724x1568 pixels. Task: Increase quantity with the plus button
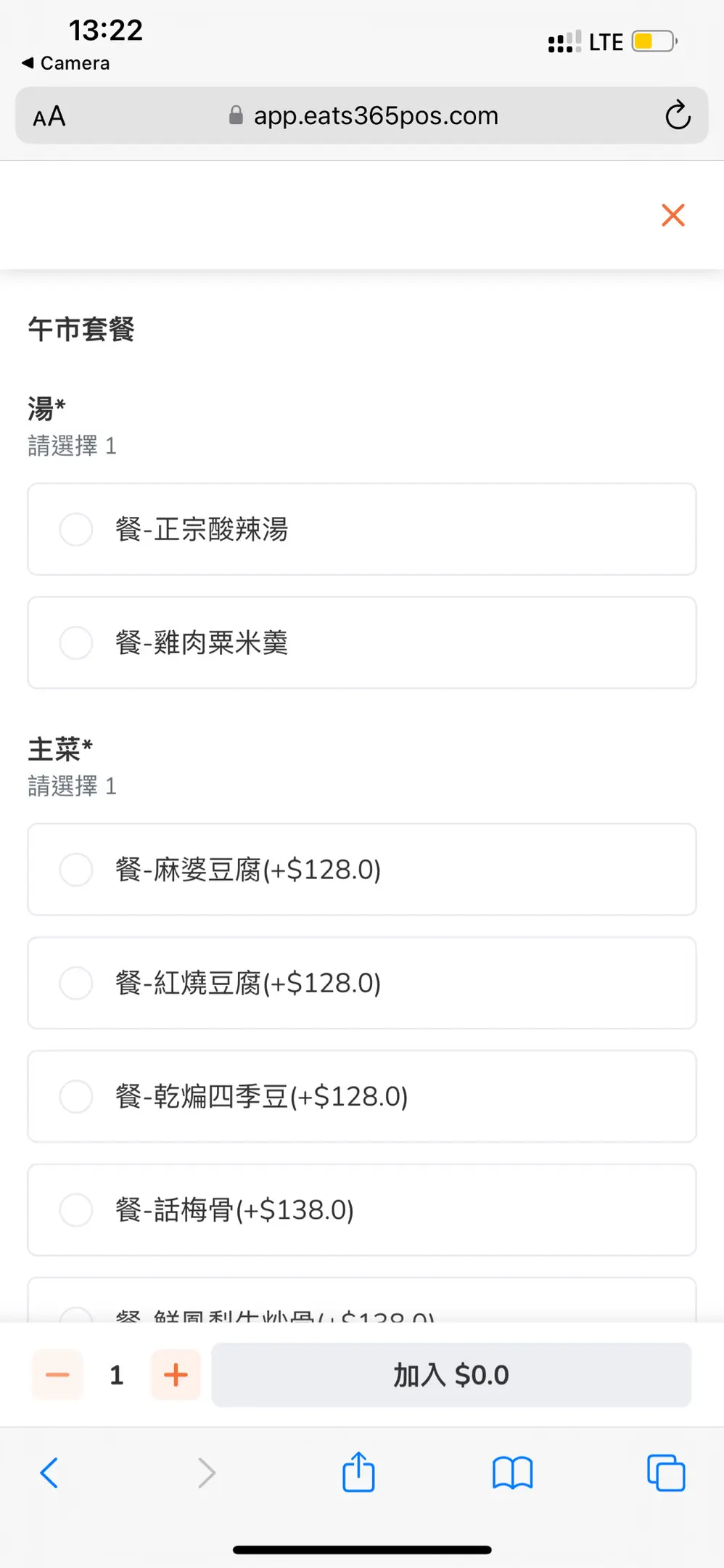(176, 1375)
